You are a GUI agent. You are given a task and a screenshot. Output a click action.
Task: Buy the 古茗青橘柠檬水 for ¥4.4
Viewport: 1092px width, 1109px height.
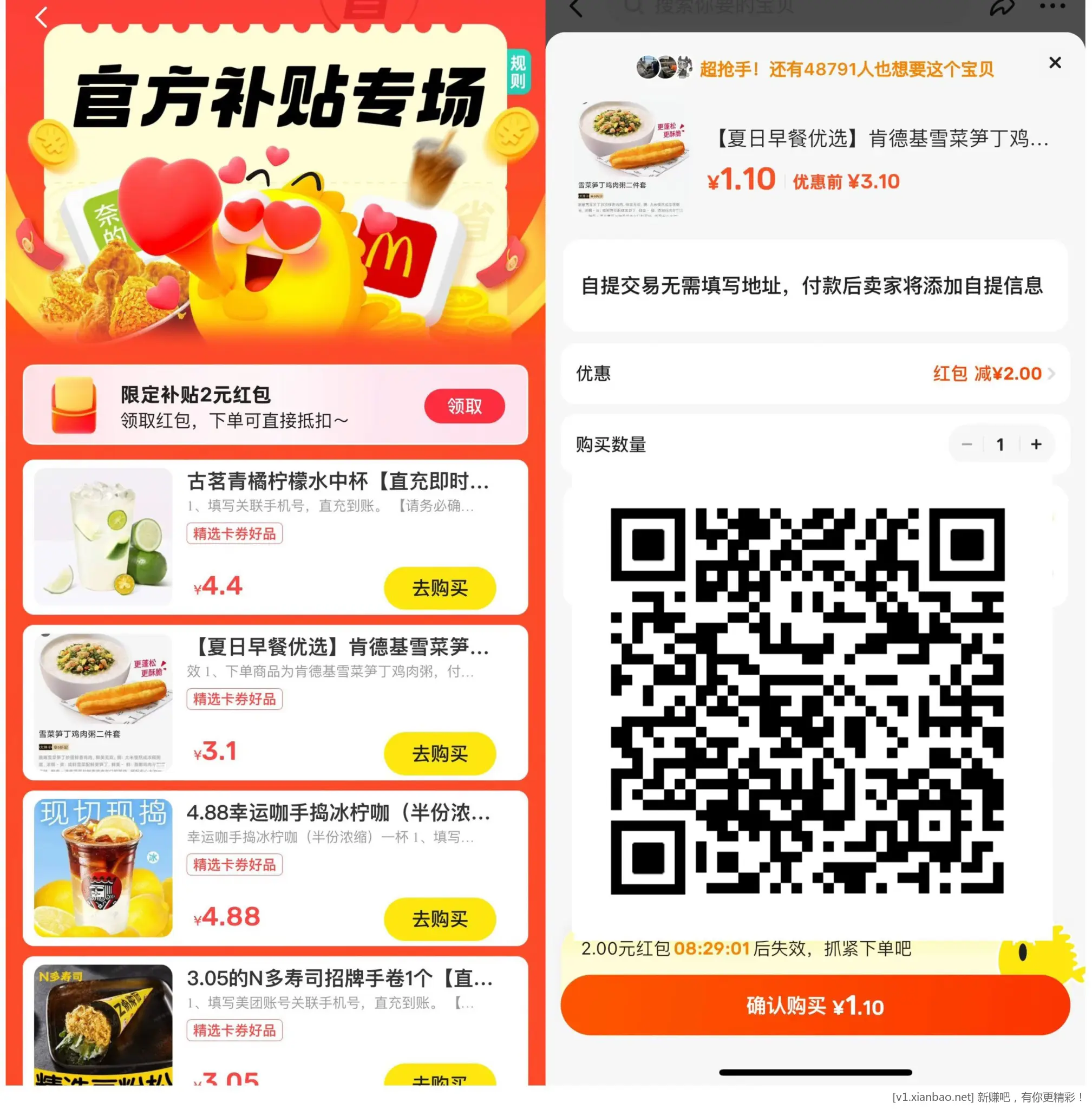[439, 588]
